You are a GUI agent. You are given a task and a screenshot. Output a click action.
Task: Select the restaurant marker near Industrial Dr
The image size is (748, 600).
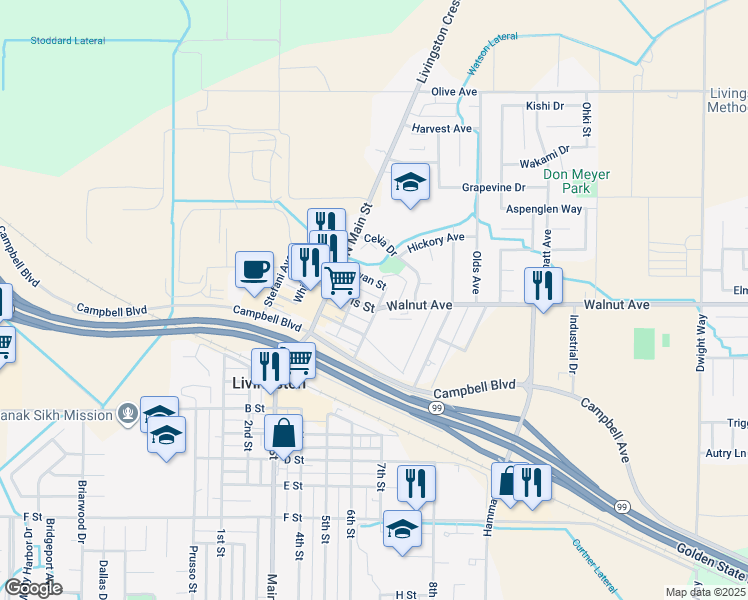click(543, 284)
